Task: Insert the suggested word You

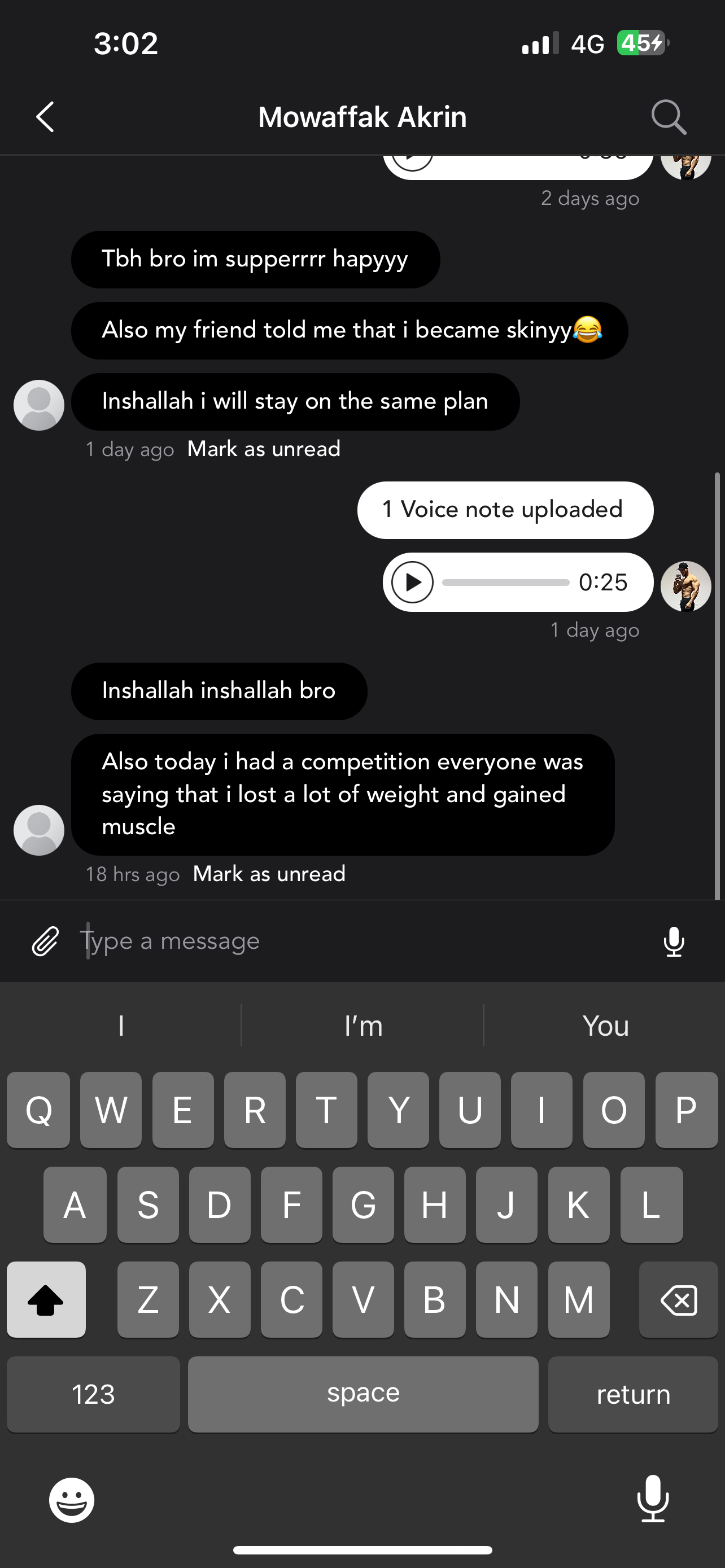Action: point(605,1026)
